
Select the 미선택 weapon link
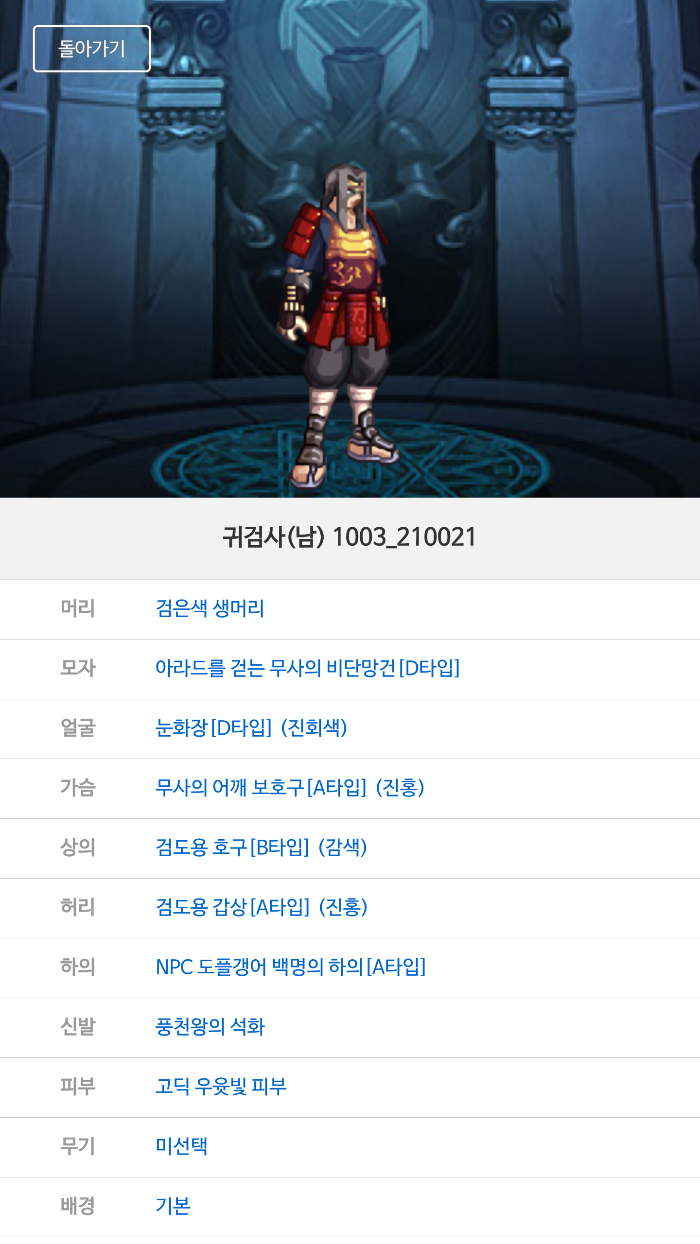[x=181, y=1147]
